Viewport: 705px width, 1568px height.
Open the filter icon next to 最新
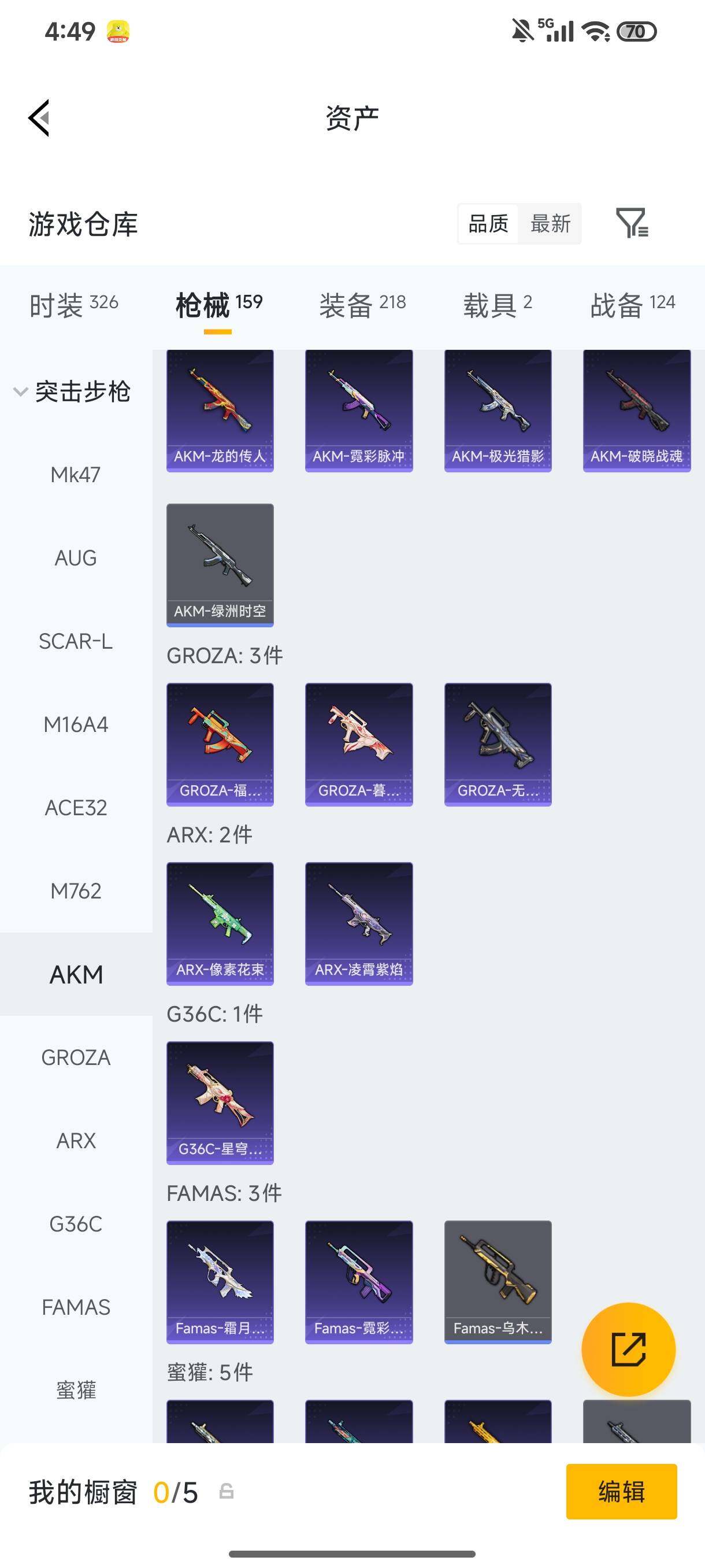point(633,223)
